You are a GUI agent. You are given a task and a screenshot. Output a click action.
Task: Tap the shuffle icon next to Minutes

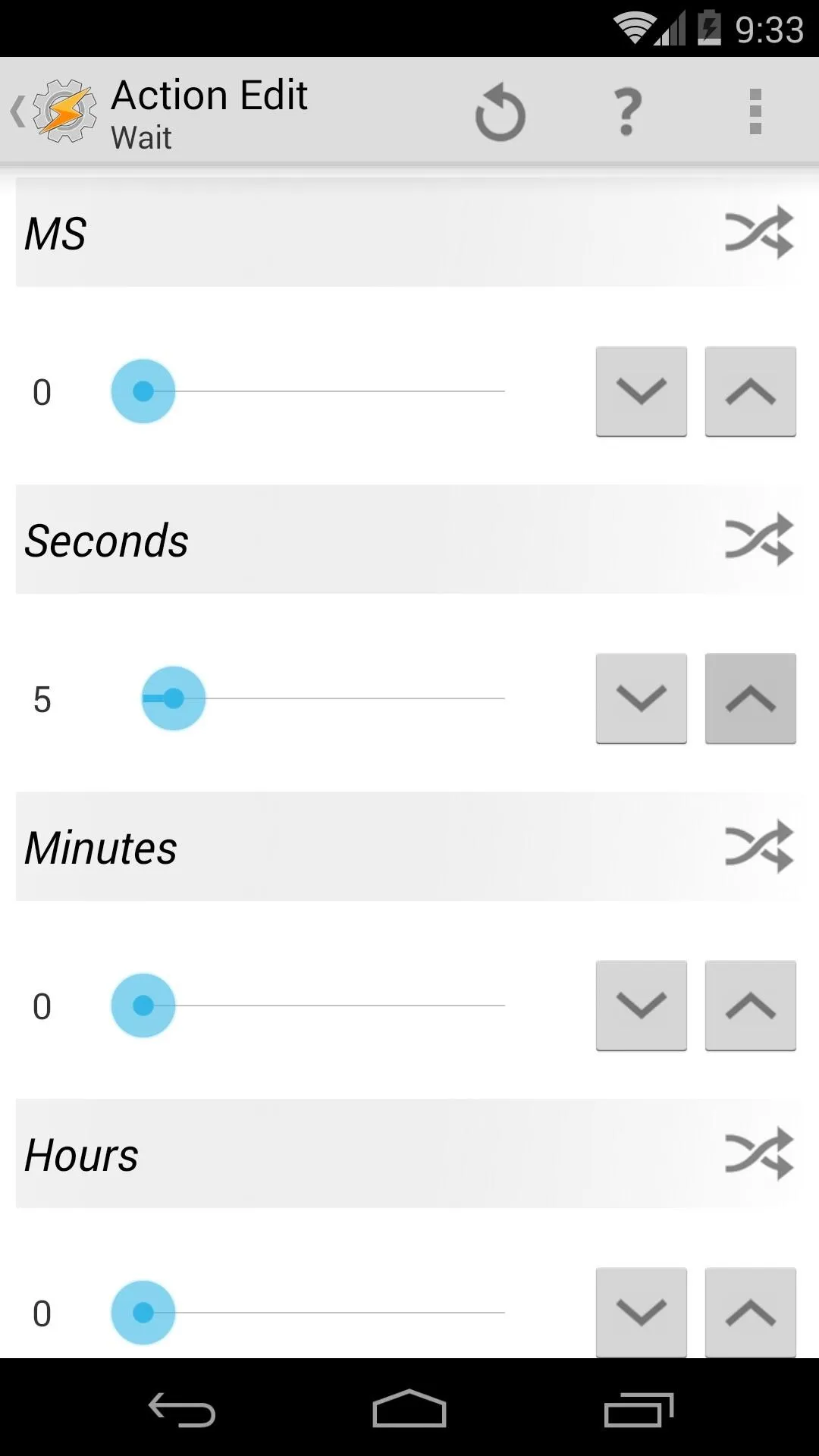click(759, 846)
